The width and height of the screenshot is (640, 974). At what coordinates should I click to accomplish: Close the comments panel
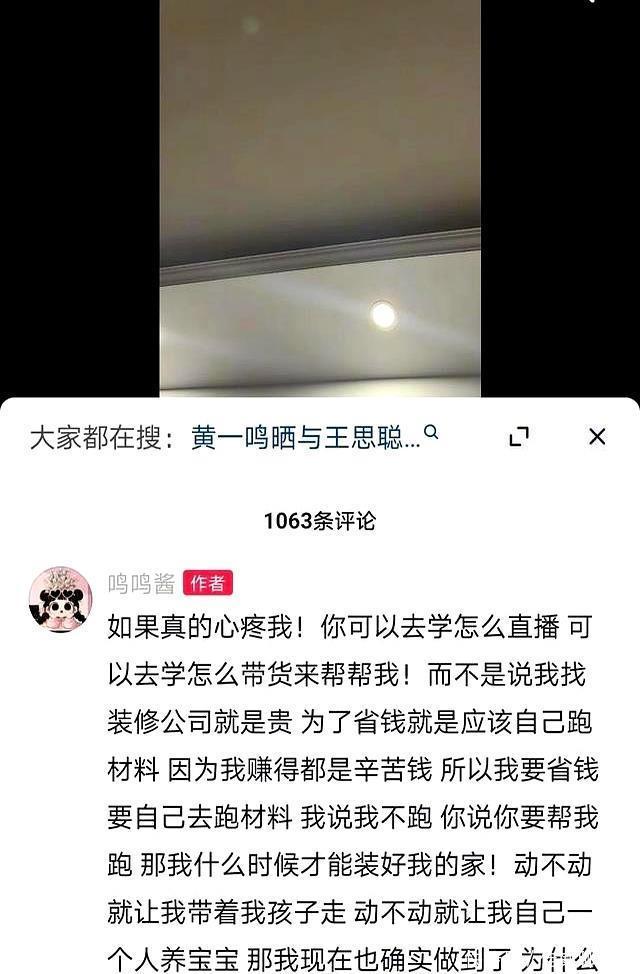point(597,436)
